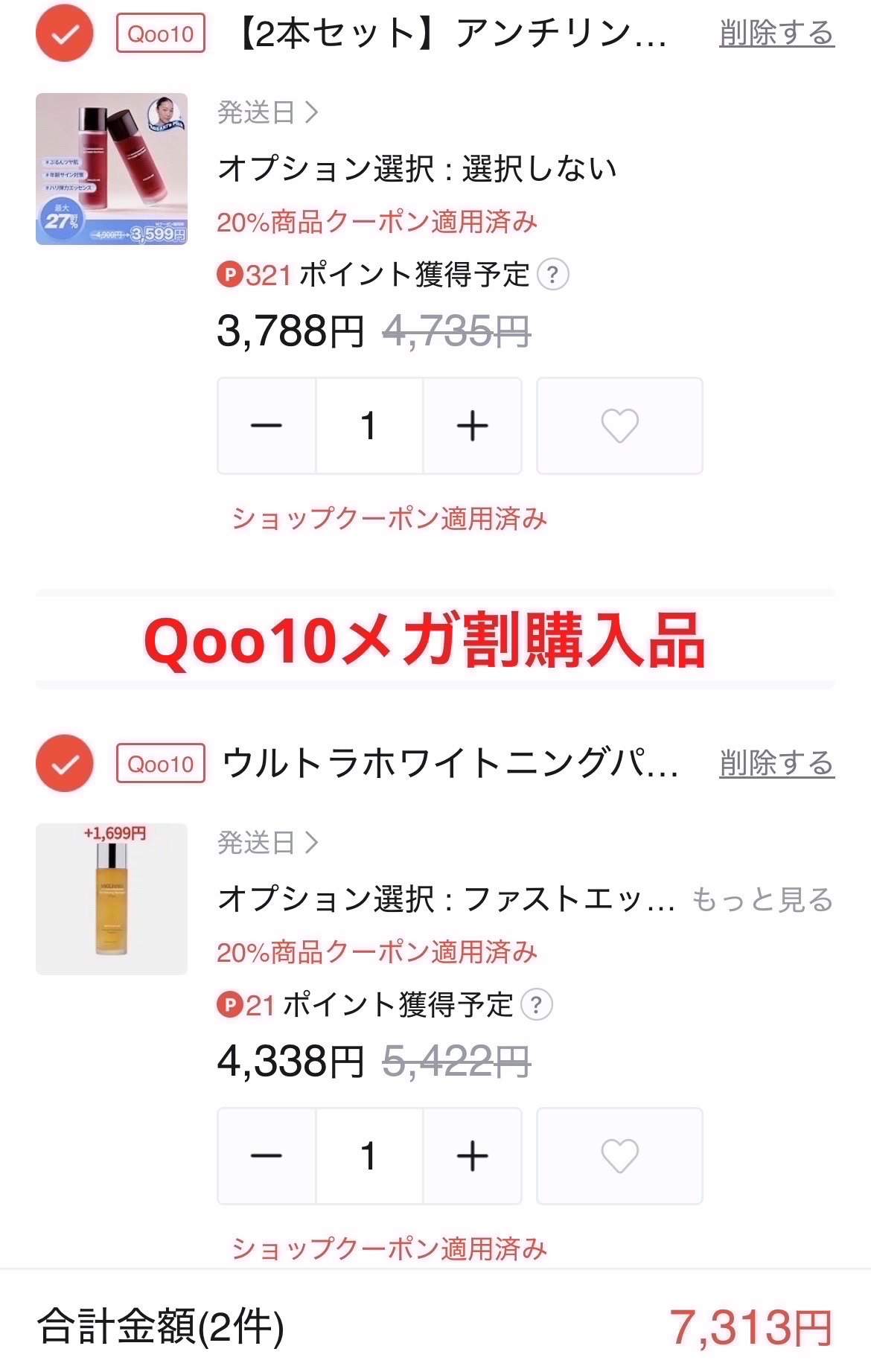871x1372 pixels.
Task: Decrease quantity of the 4,338円 item
Action: click(x=267, y=1156)
